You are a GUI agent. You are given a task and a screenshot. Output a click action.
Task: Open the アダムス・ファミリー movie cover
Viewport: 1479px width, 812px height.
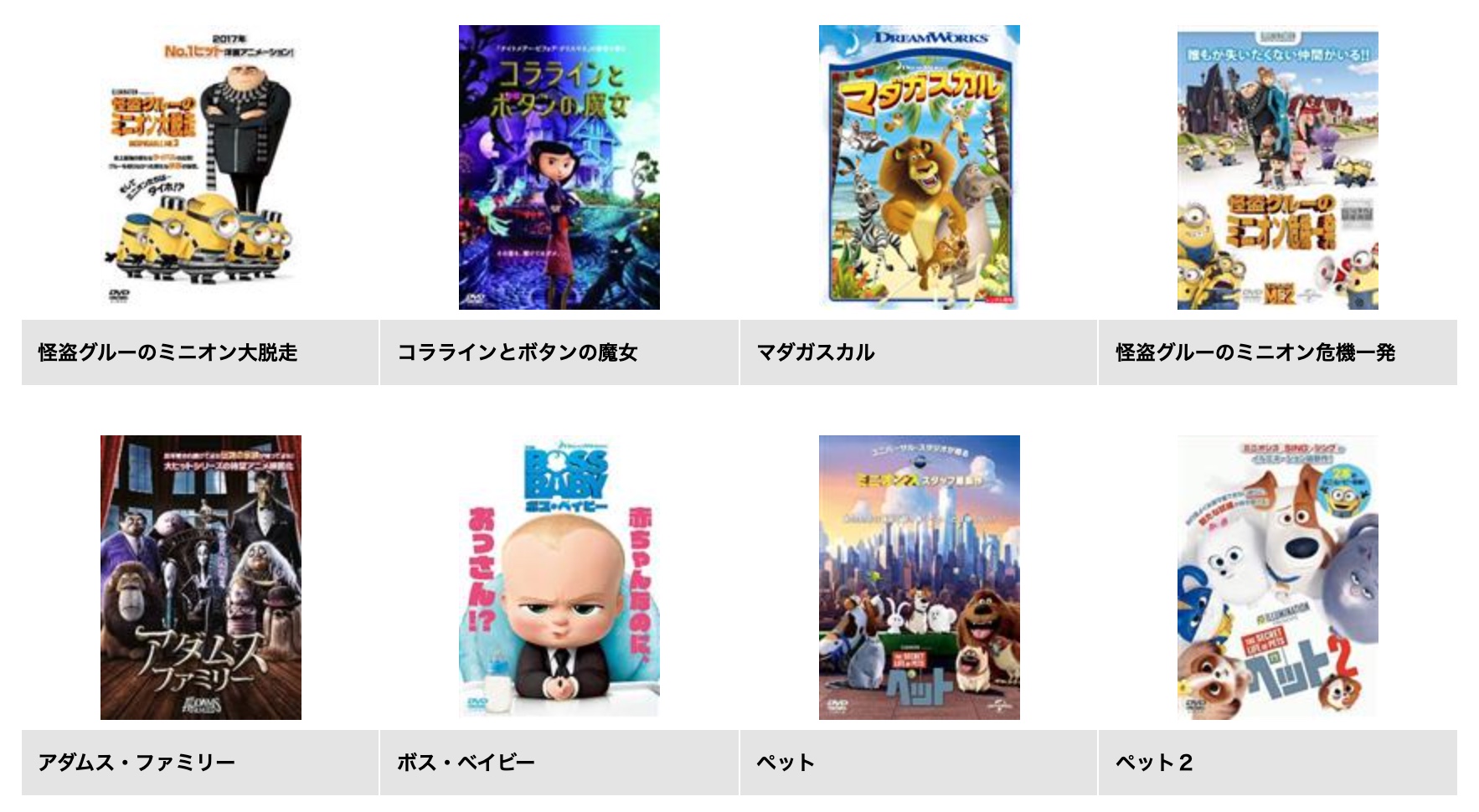pos(200,577)
